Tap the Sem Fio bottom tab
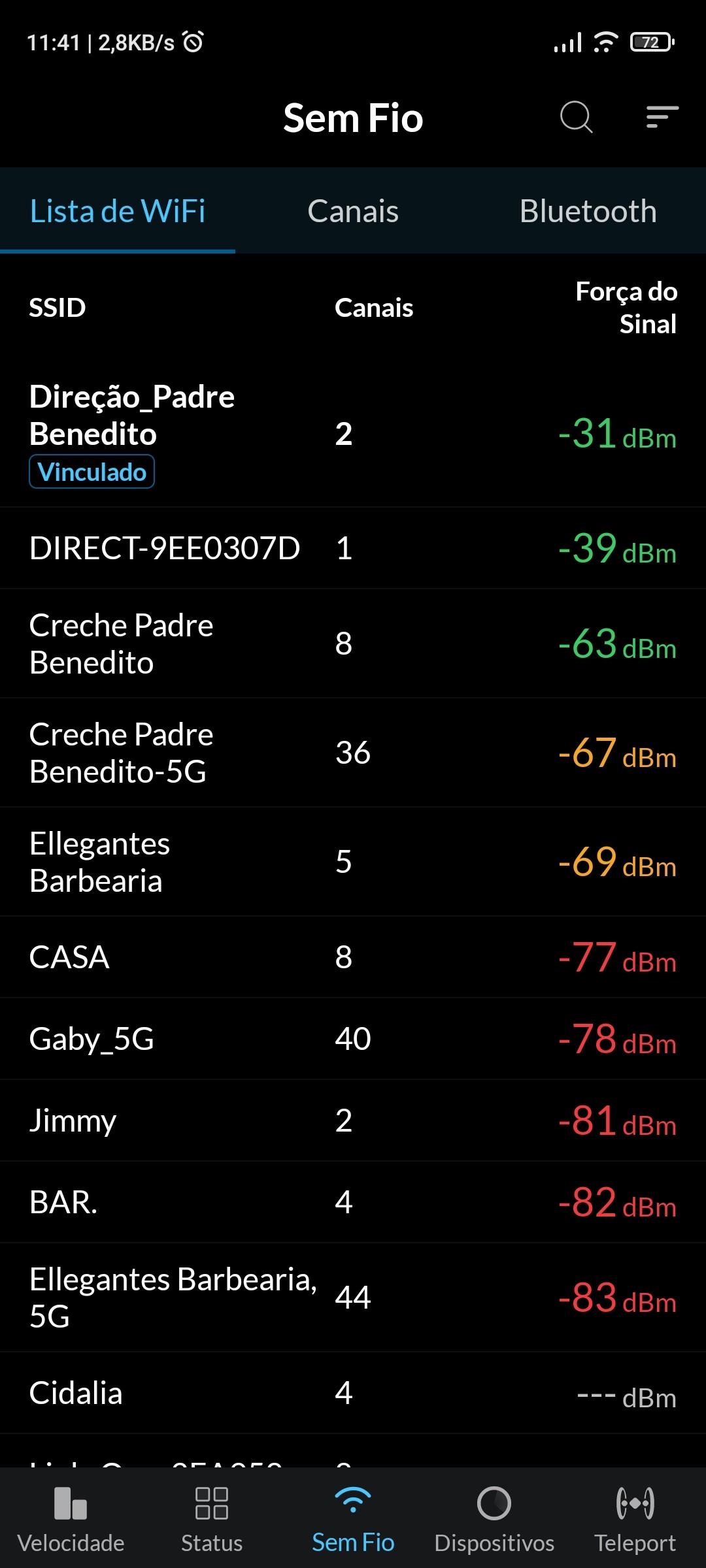The height and width of the screenshot is (1568, 706). pyautogui.click(x=353, y=1518)
